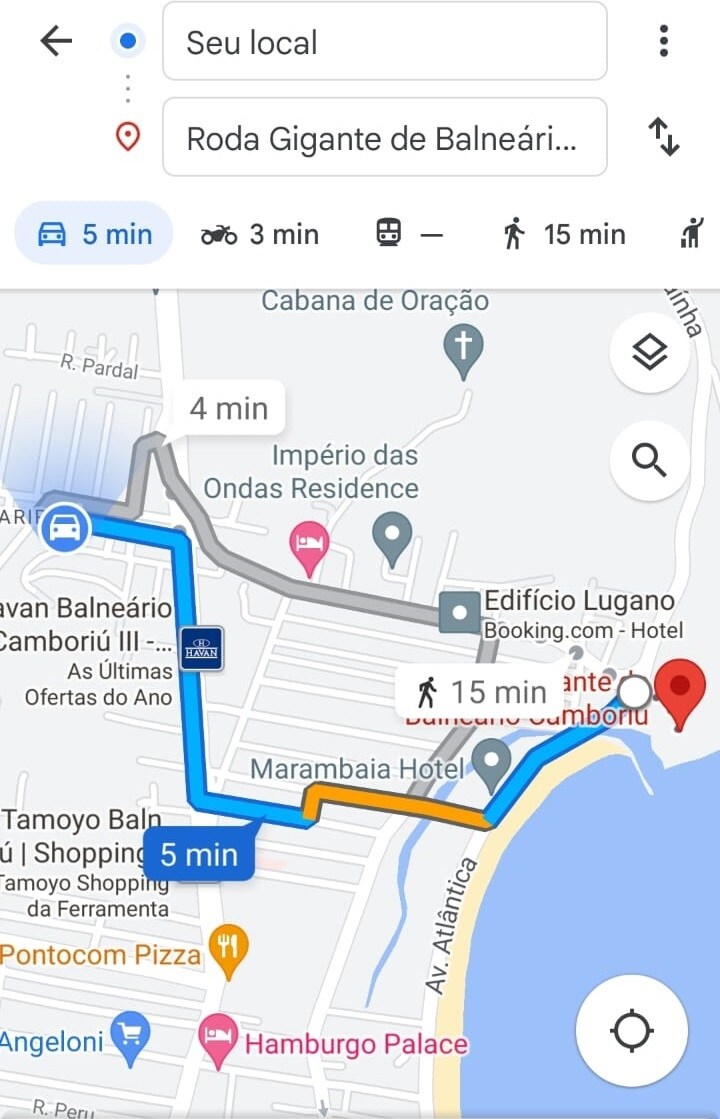
Task: Center map on my location
Action: 632,1031
